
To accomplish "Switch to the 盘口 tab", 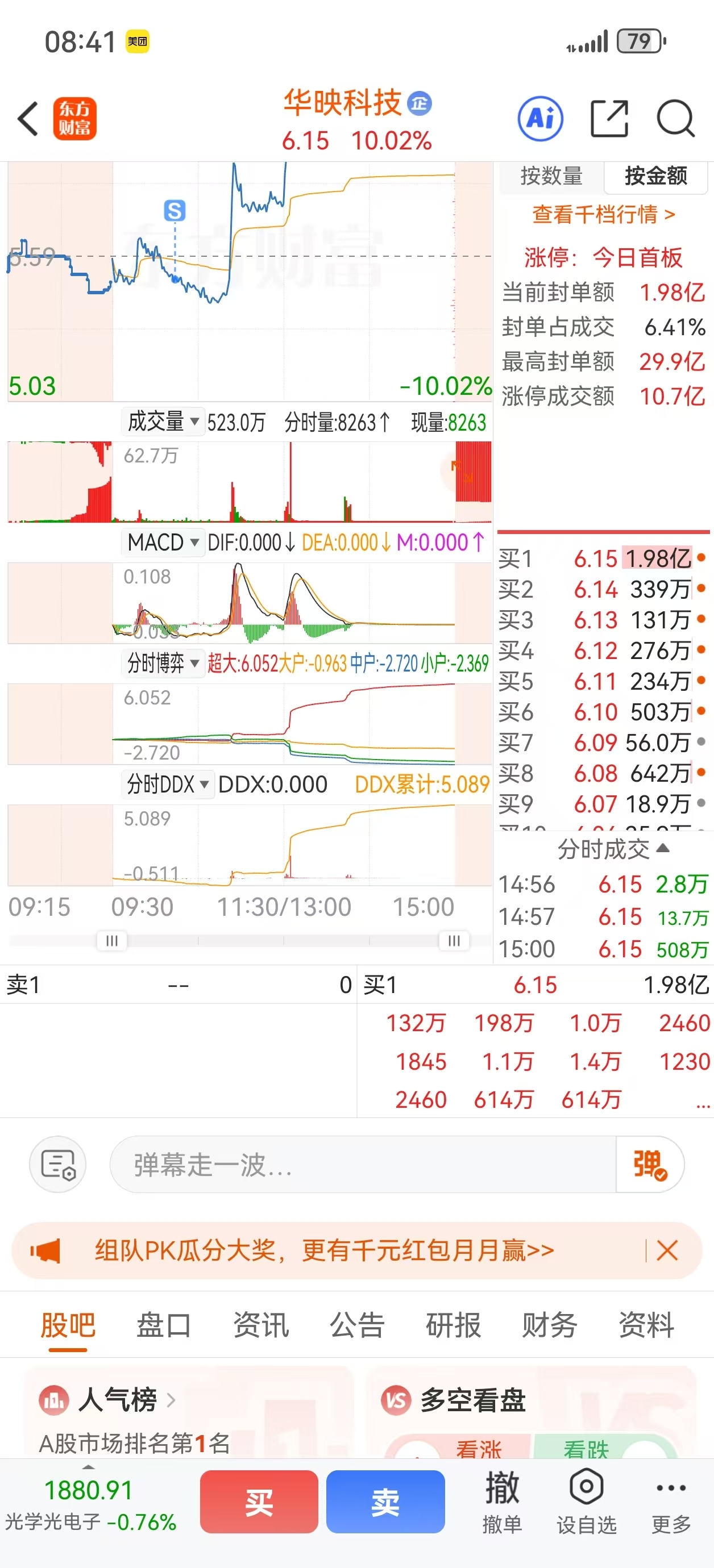I will coord(163,1324).
